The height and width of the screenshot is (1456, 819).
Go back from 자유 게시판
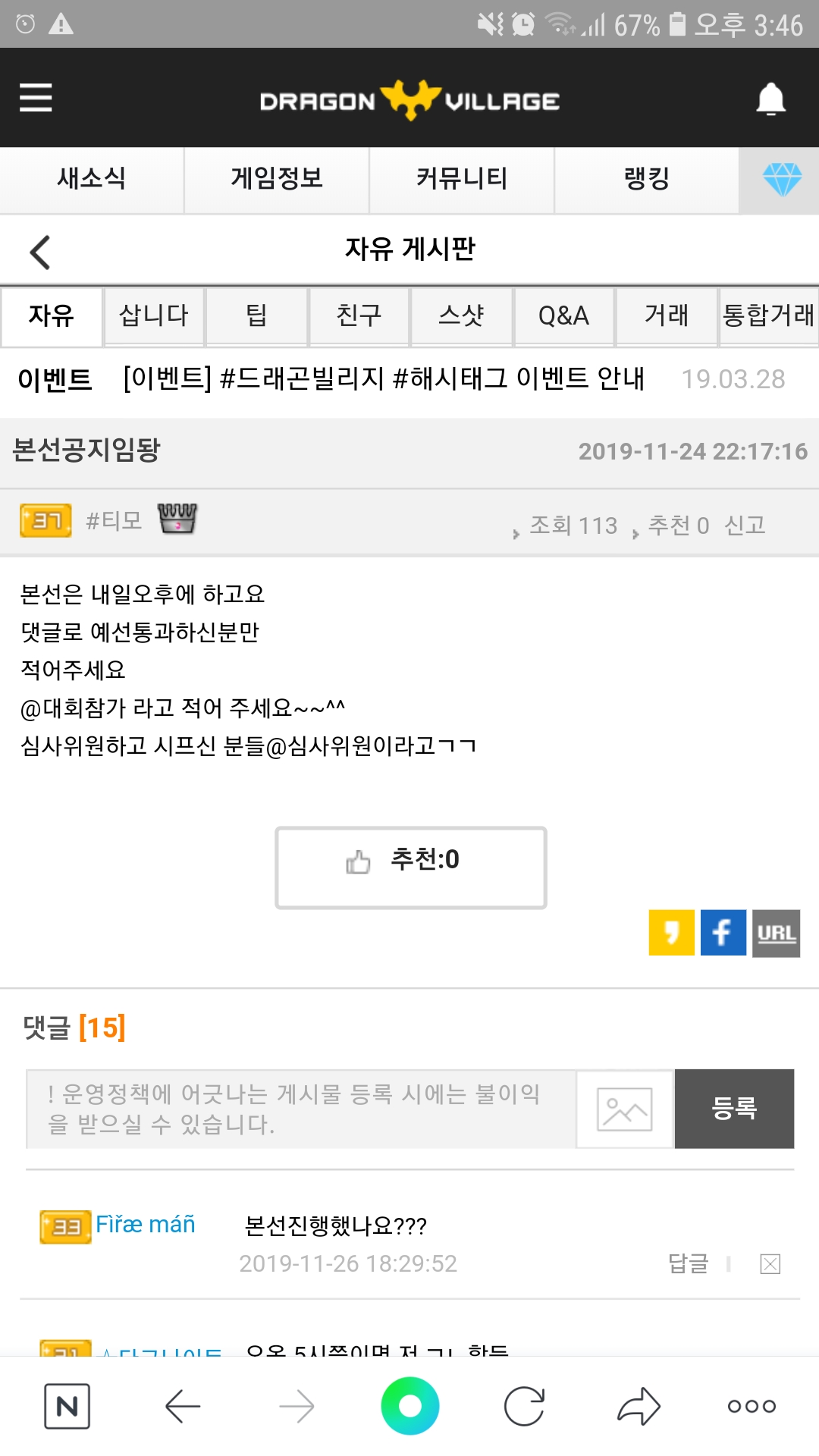click(x=39, y=252)
